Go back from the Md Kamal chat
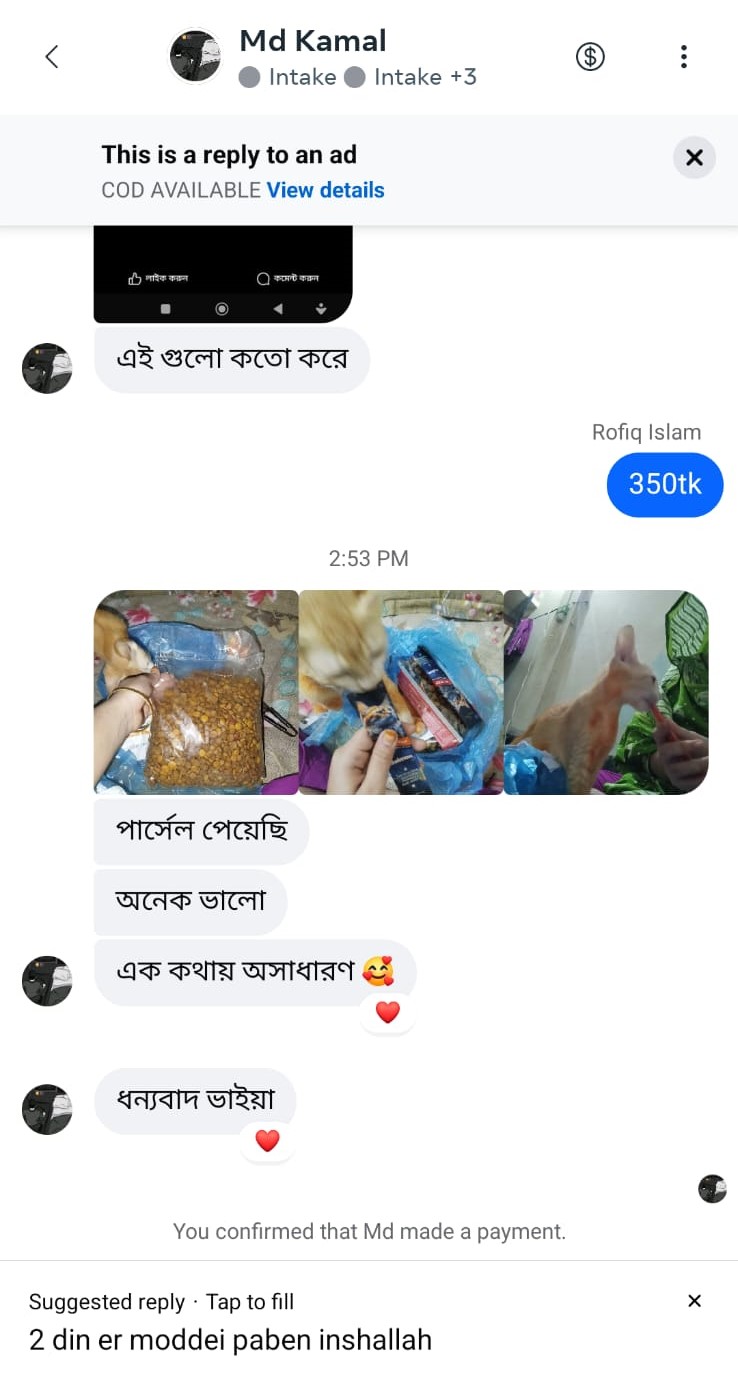 [52, 57]
